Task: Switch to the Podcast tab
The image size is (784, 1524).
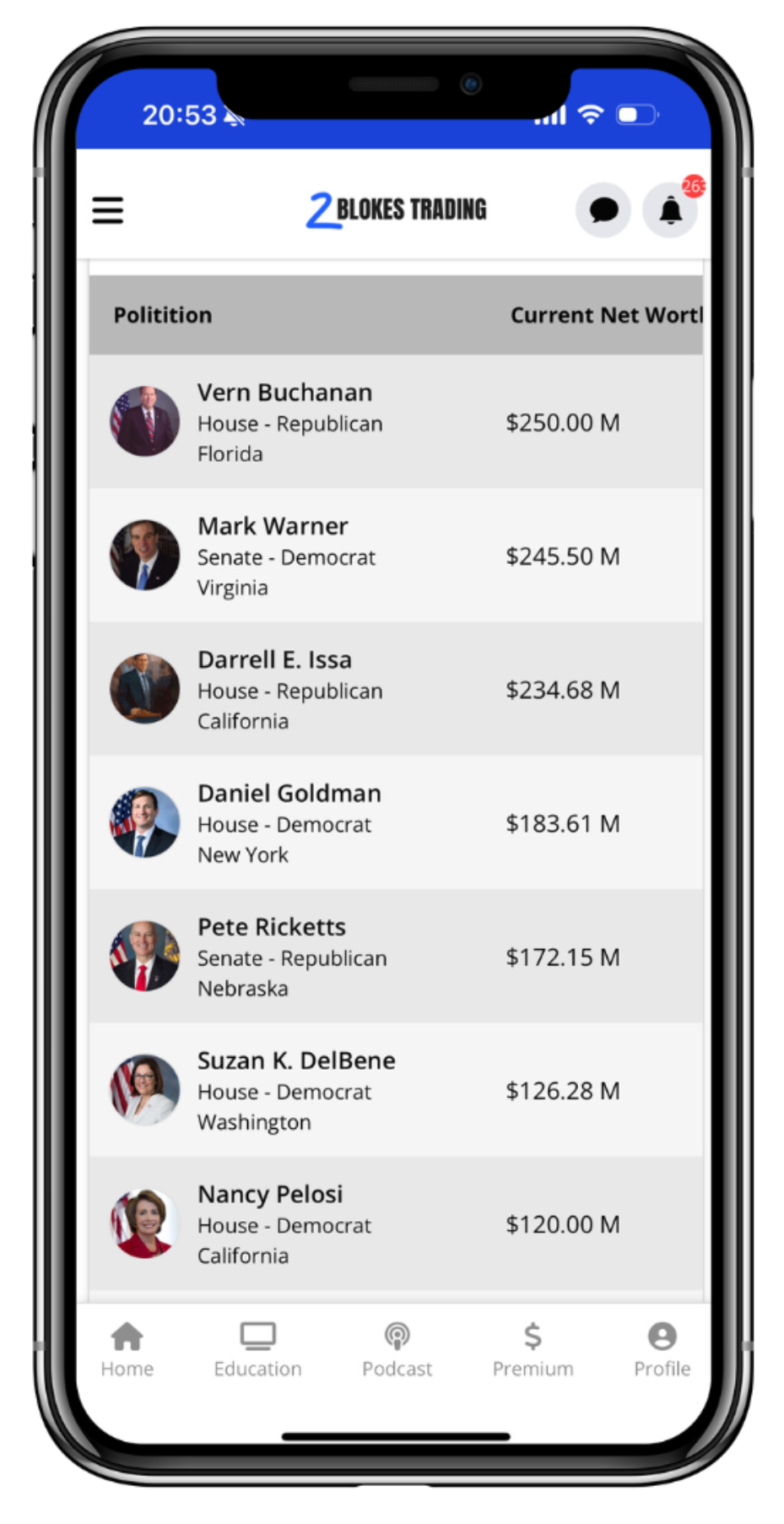Action: coord(397,1348)
